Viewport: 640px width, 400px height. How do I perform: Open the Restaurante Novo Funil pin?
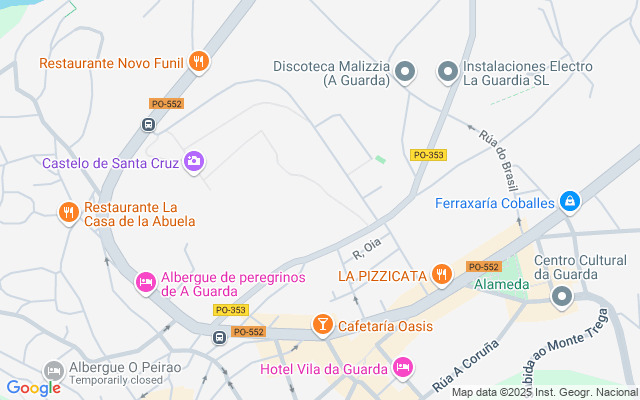pos(199,62)
